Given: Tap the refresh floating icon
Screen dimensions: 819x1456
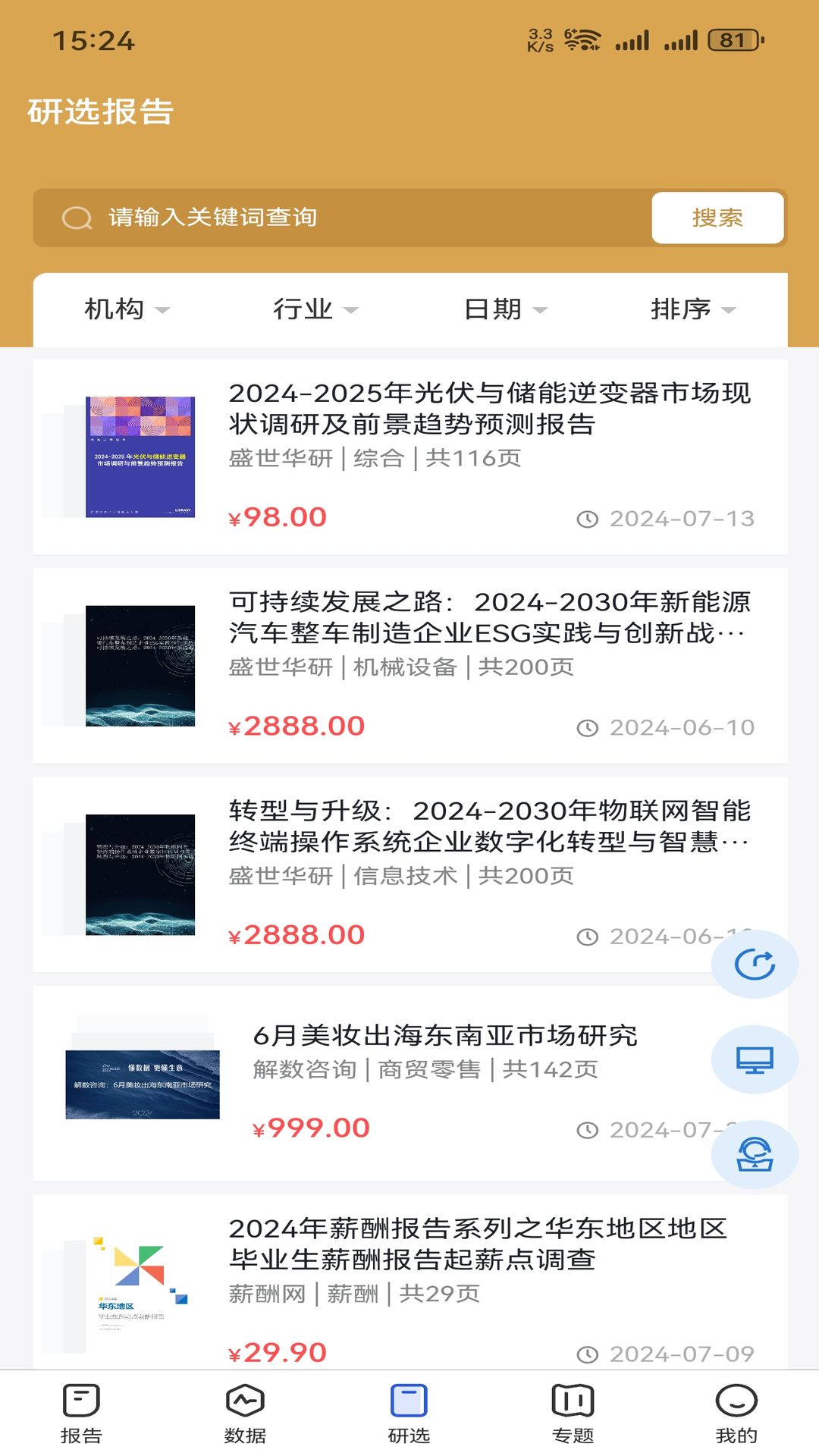Looking at the screenshot, I should click(x=755, y=964).
